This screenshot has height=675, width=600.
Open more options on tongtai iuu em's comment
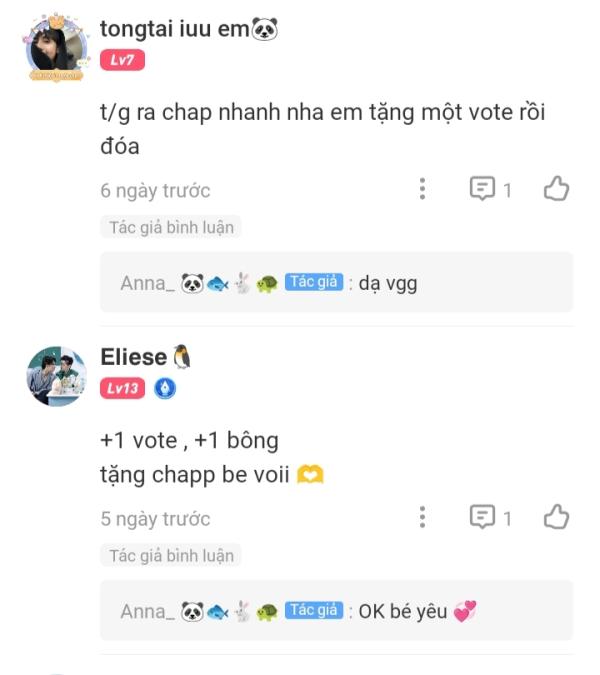click(x=423, y=189)
